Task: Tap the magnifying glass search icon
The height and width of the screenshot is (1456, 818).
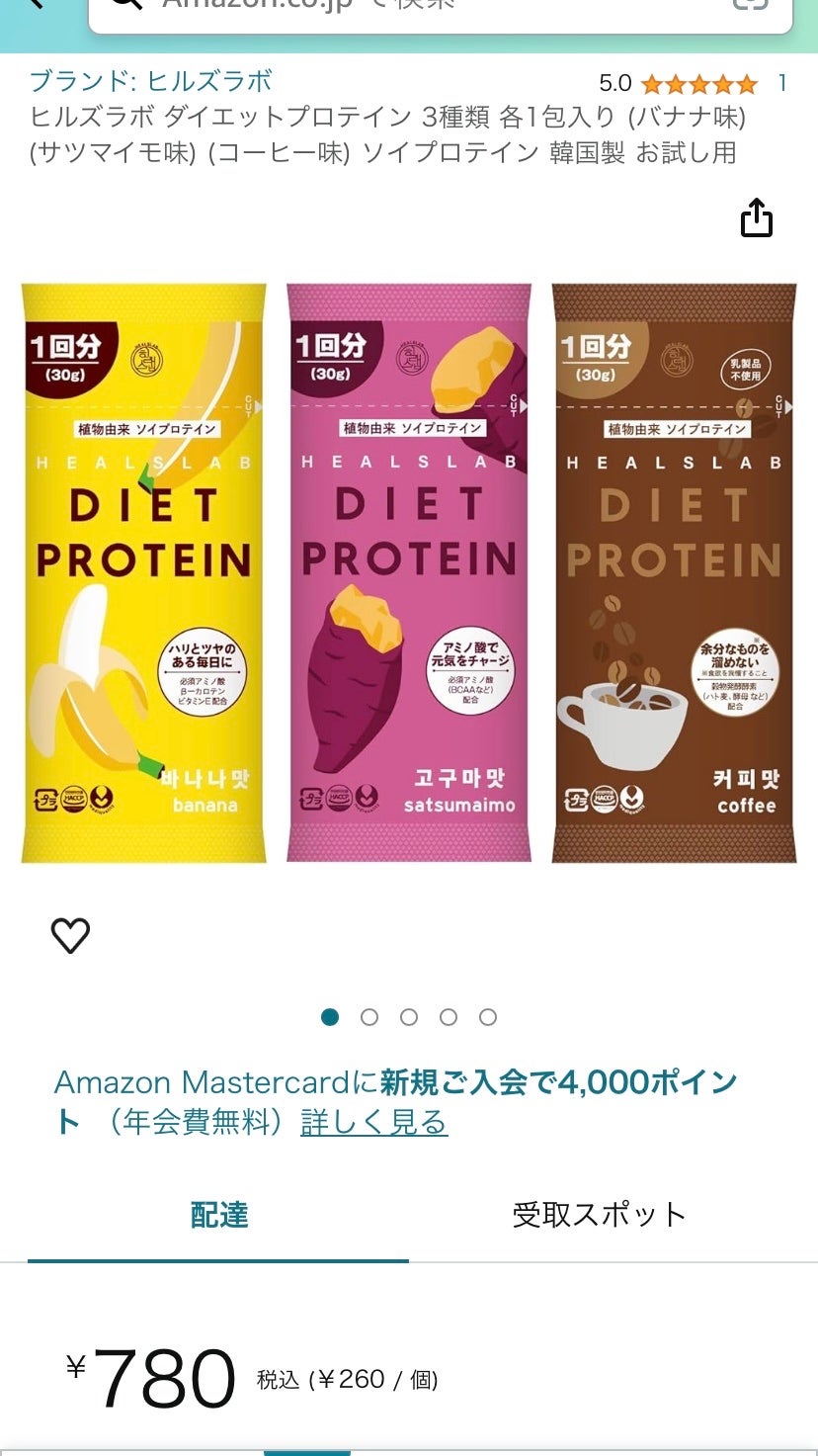Action: pyautogui.click(x=123, y=8)
